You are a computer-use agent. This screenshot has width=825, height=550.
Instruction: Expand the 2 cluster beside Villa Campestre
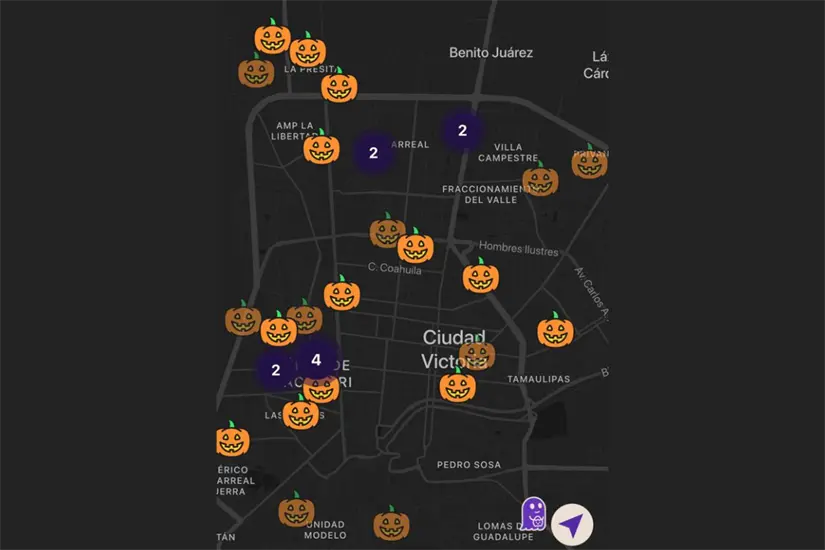point(462,131)
